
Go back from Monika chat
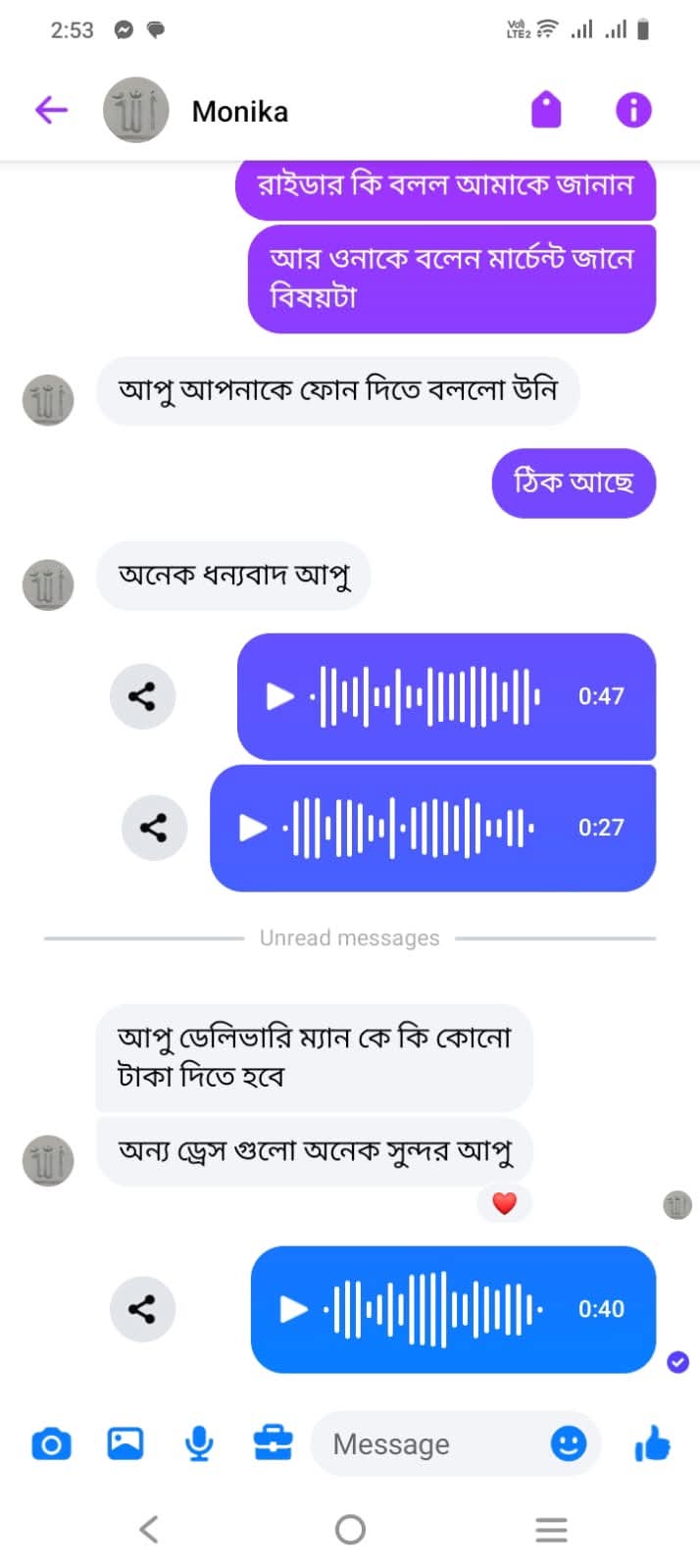[x=51, y=110]
